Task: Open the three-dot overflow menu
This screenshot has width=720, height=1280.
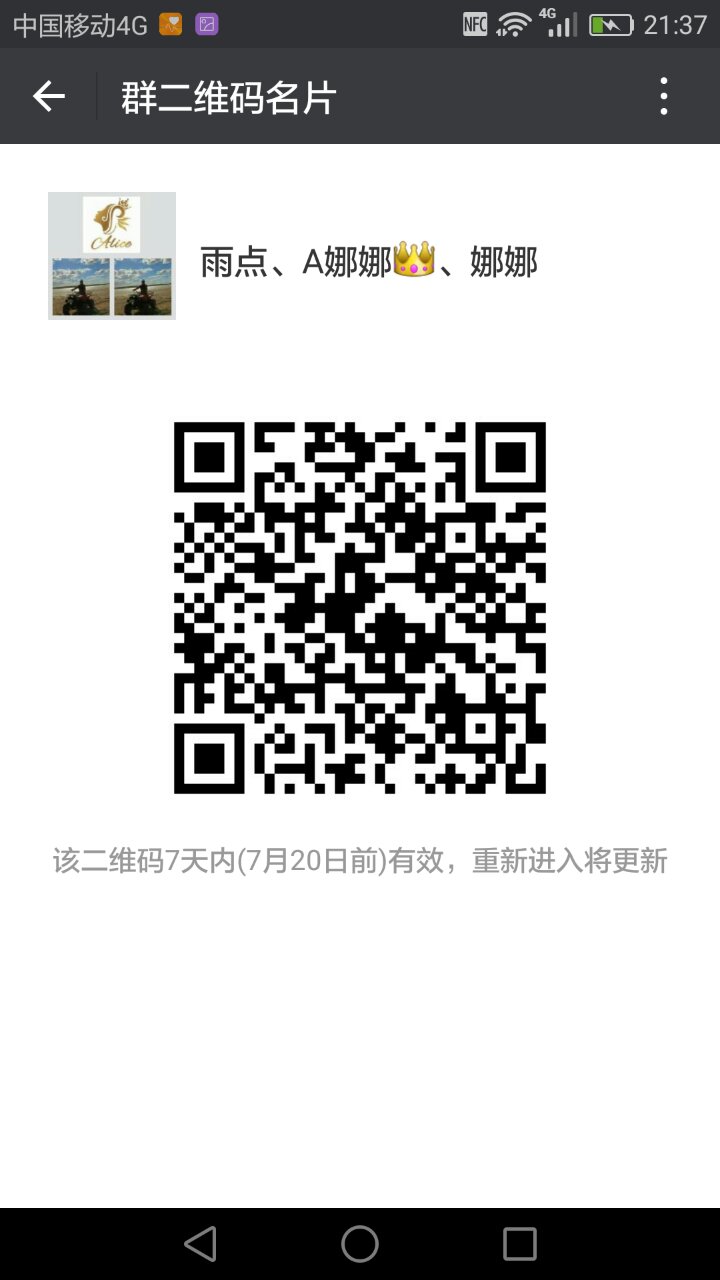Action: click(664, 97)
